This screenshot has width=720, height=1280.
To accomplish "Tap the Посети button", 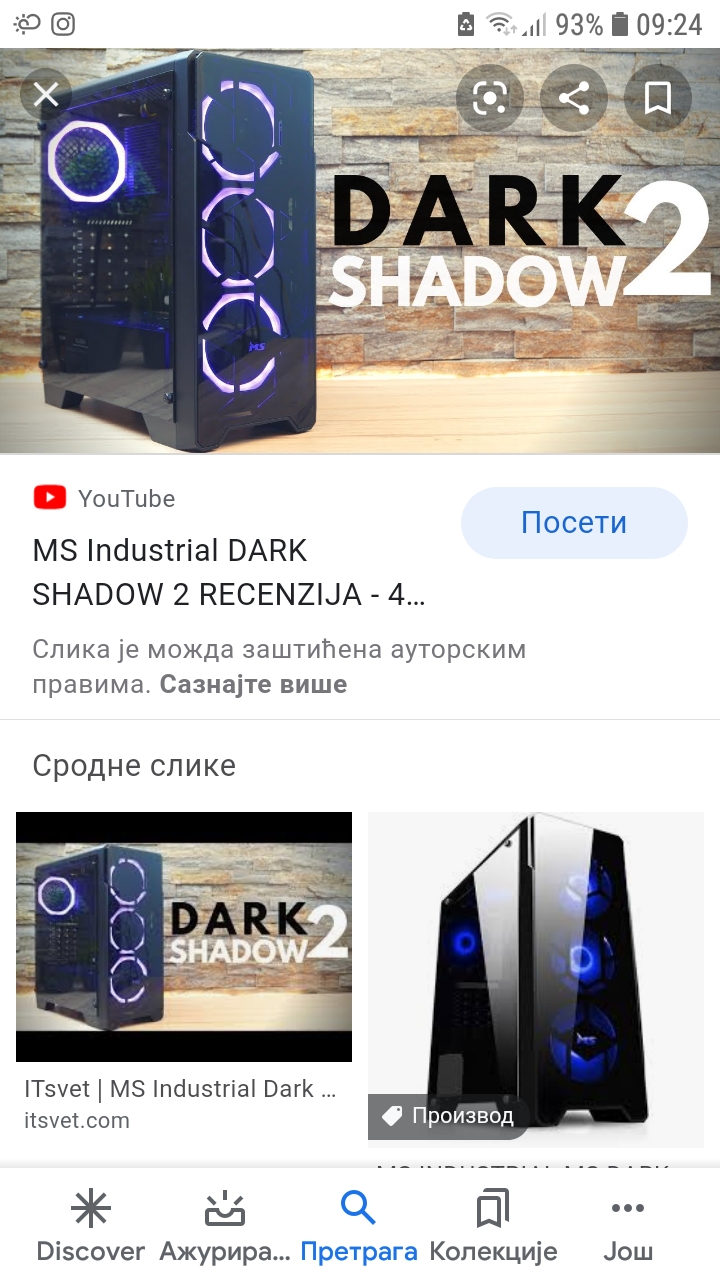I will (x=574, y=522).
